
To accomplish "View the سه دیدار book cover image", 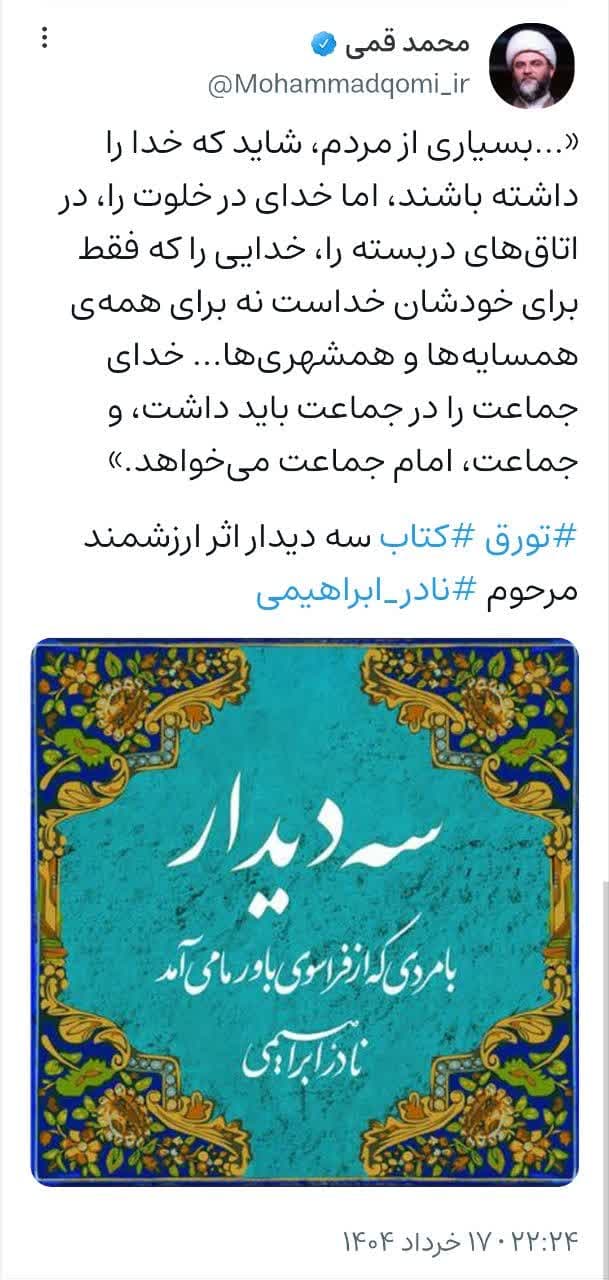I will 304,911.
